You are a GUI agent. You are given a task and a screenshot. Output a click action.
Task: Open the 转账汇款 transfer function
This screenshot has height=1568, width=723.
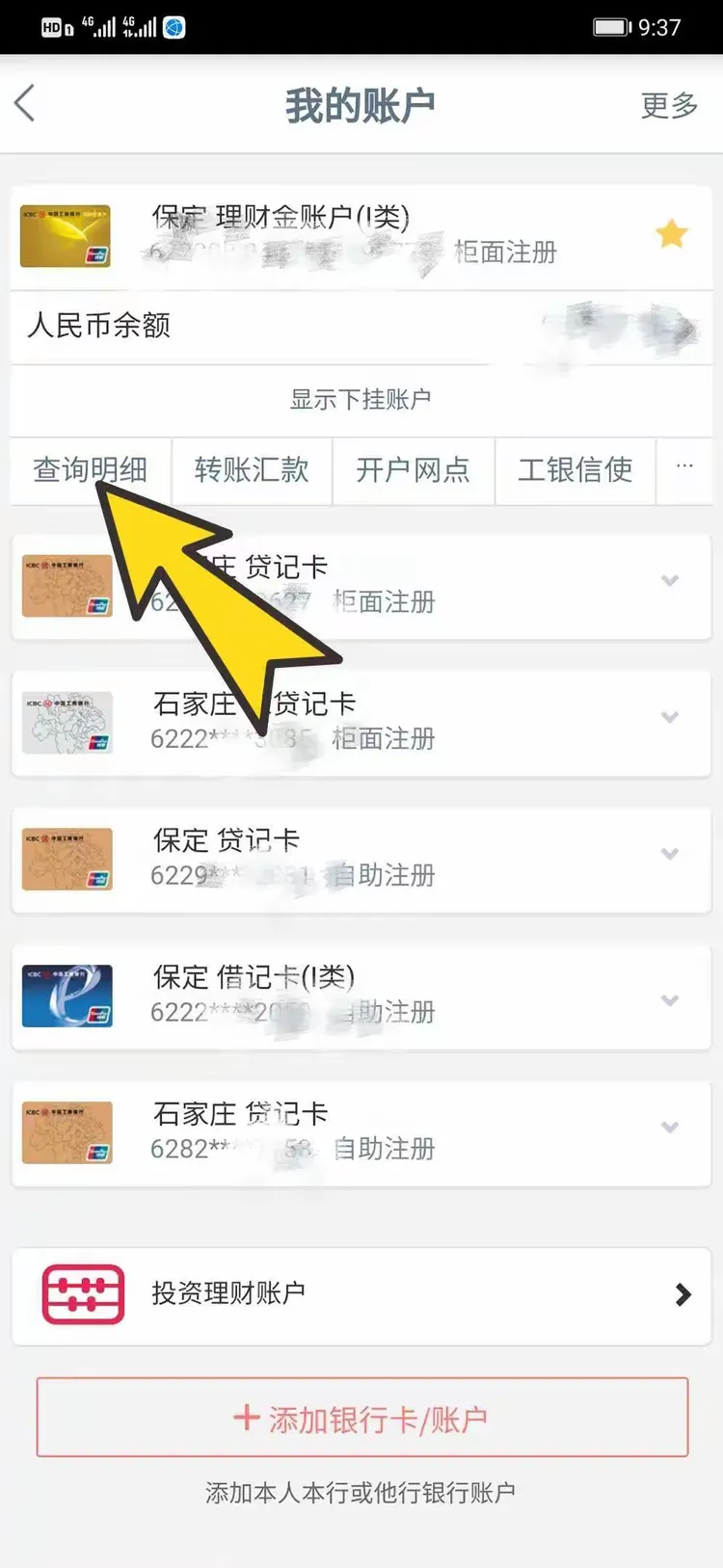[252, 471]
